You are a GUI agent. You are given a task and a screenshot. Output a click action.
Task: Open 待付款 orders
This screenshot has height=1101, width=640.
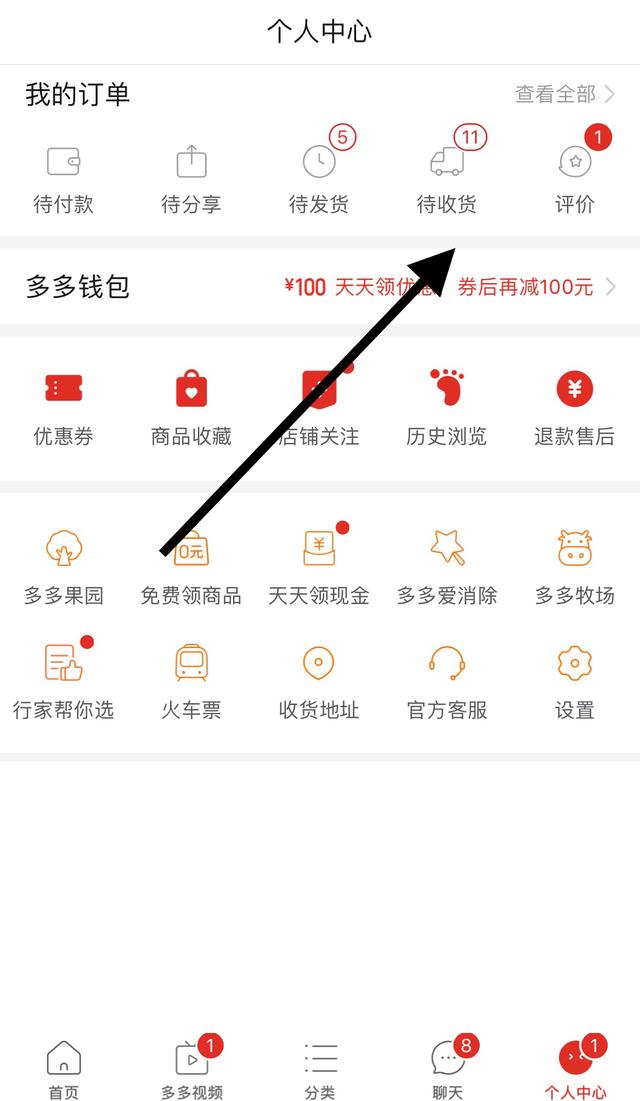click(x=63, y=177)
